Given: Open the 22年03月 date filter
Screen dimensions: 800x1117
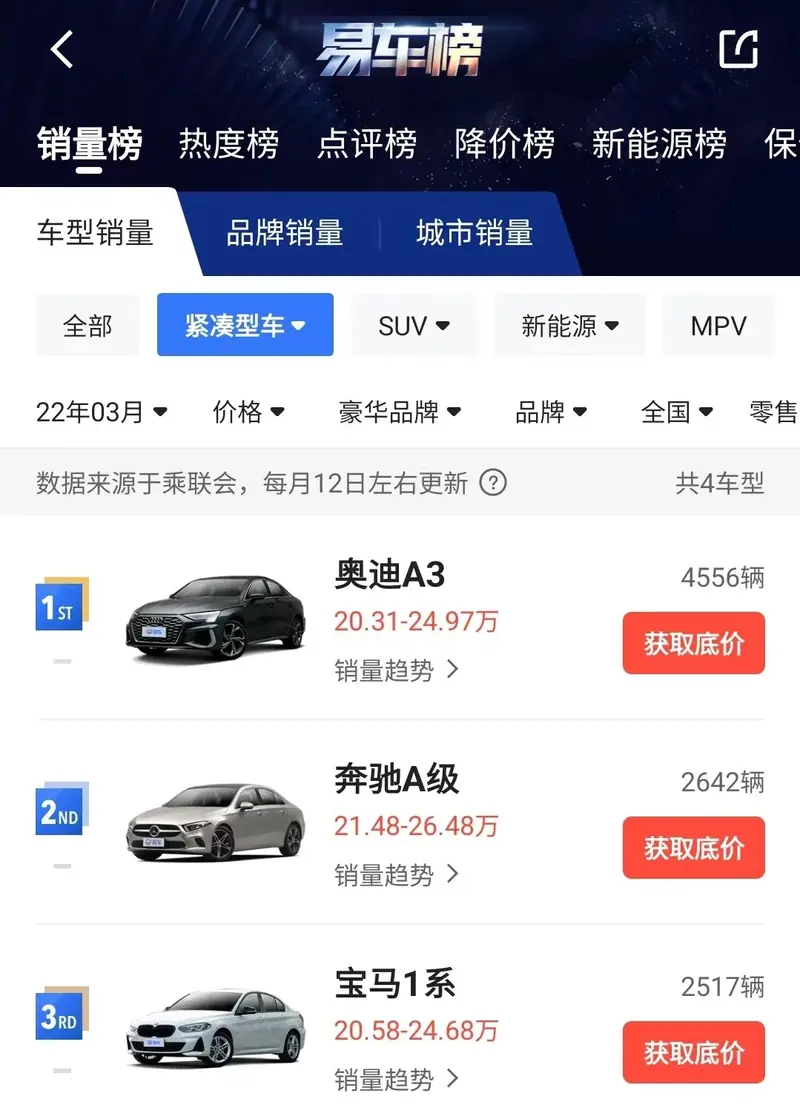Looking at the screenshot, I should [101, 411].
